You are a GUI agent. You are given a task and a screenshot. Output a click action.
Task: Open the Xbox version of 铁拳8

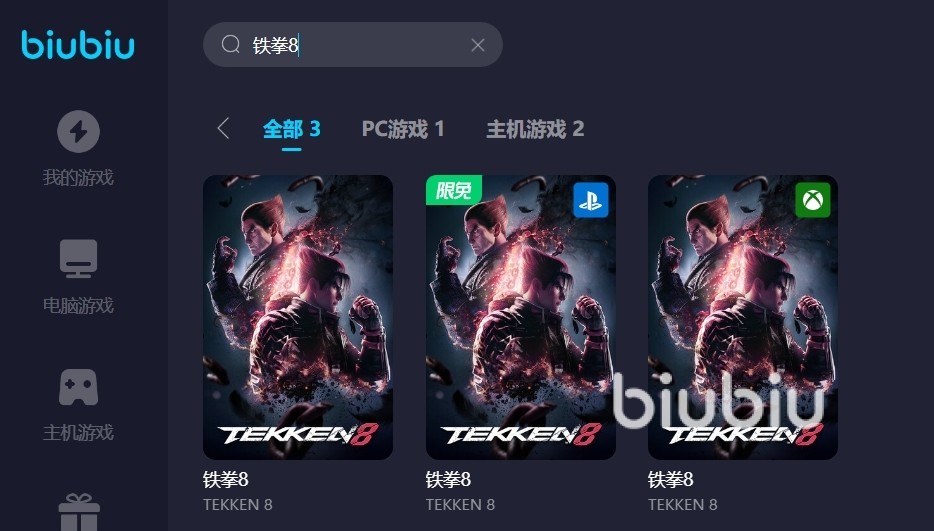[x=742, y=317]
